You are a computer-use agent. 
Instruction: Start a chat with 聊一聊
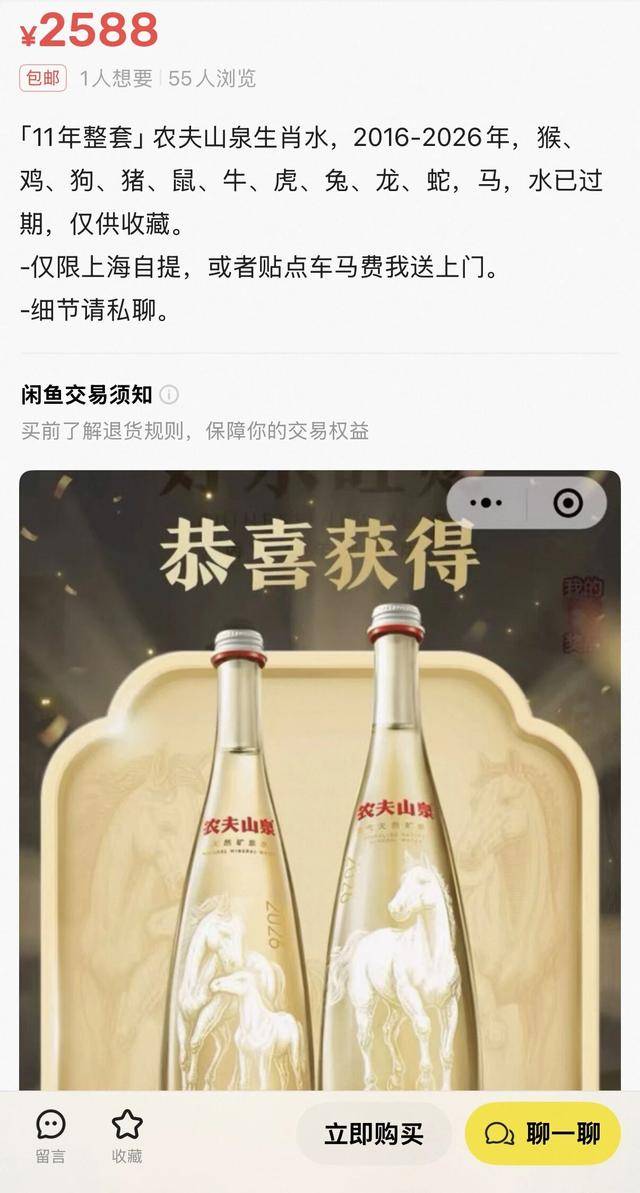point(542,1134)
